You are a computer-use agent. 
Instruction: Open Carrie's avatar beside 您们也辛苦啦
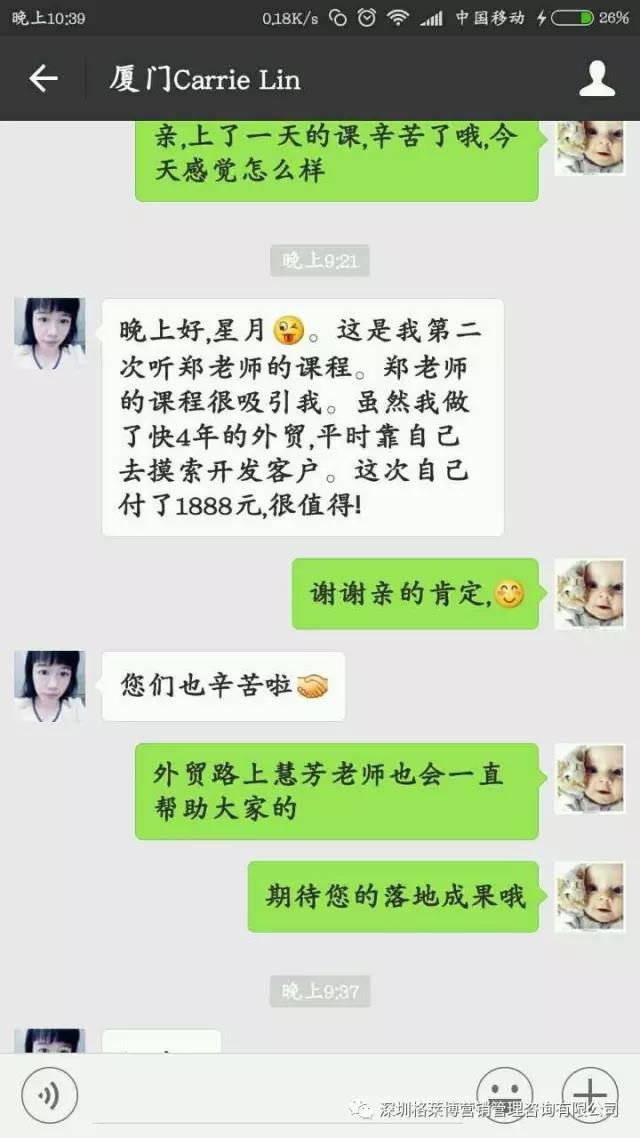[49, 686]
